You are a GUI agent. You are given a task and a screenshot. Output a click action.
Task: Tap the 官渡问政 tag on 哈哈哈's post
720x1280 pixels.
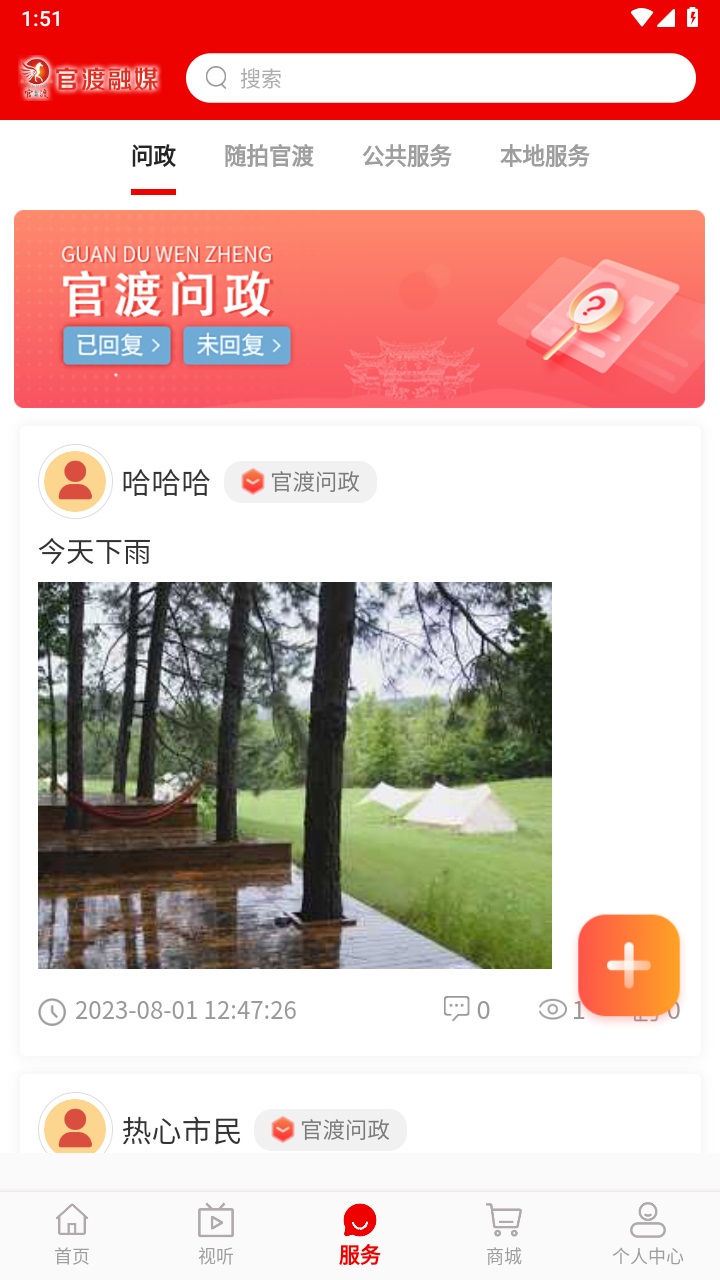[x=301, y=482]
